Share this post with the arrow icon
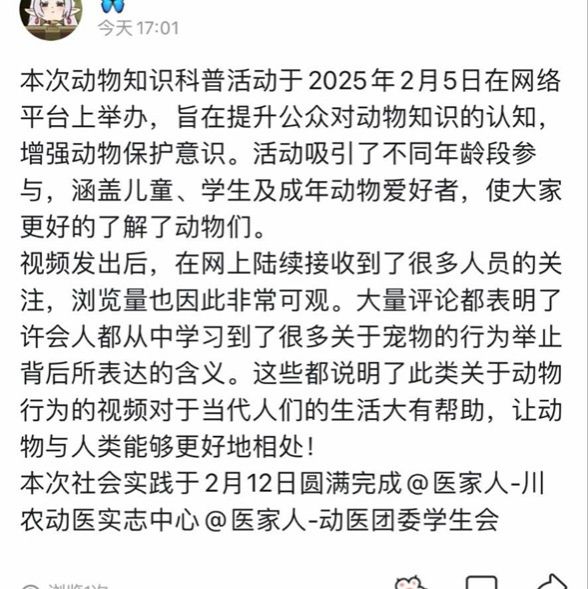 pos(551,582)
